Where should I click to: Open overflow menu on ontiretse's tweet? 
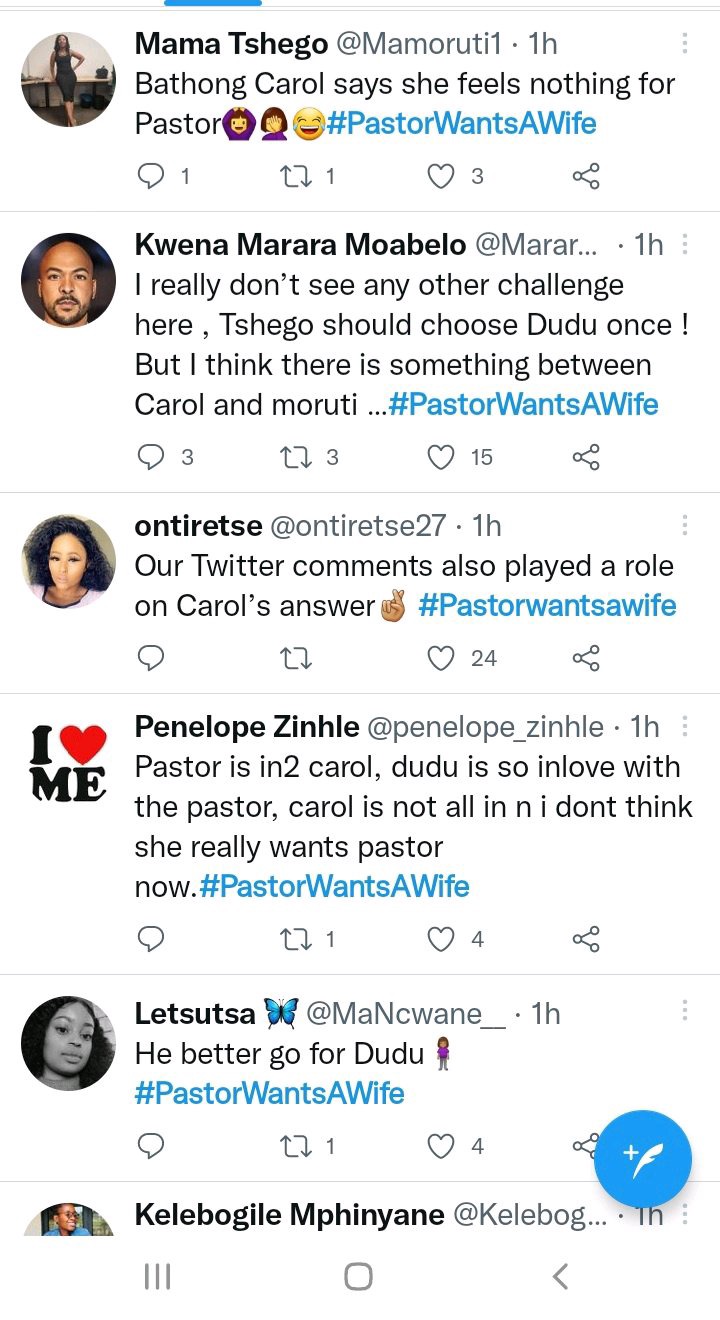685,525
